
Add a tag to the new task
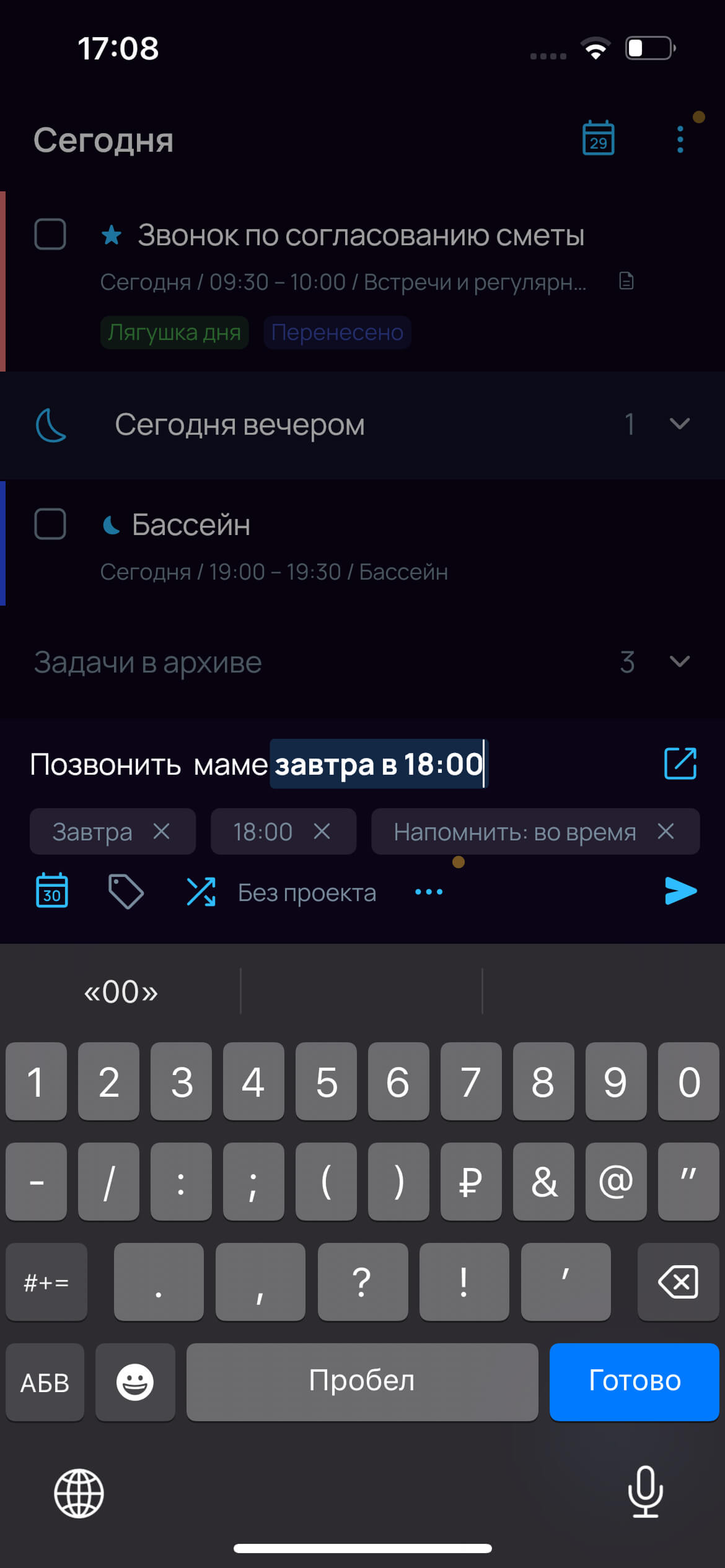click(x=126, y=892)
